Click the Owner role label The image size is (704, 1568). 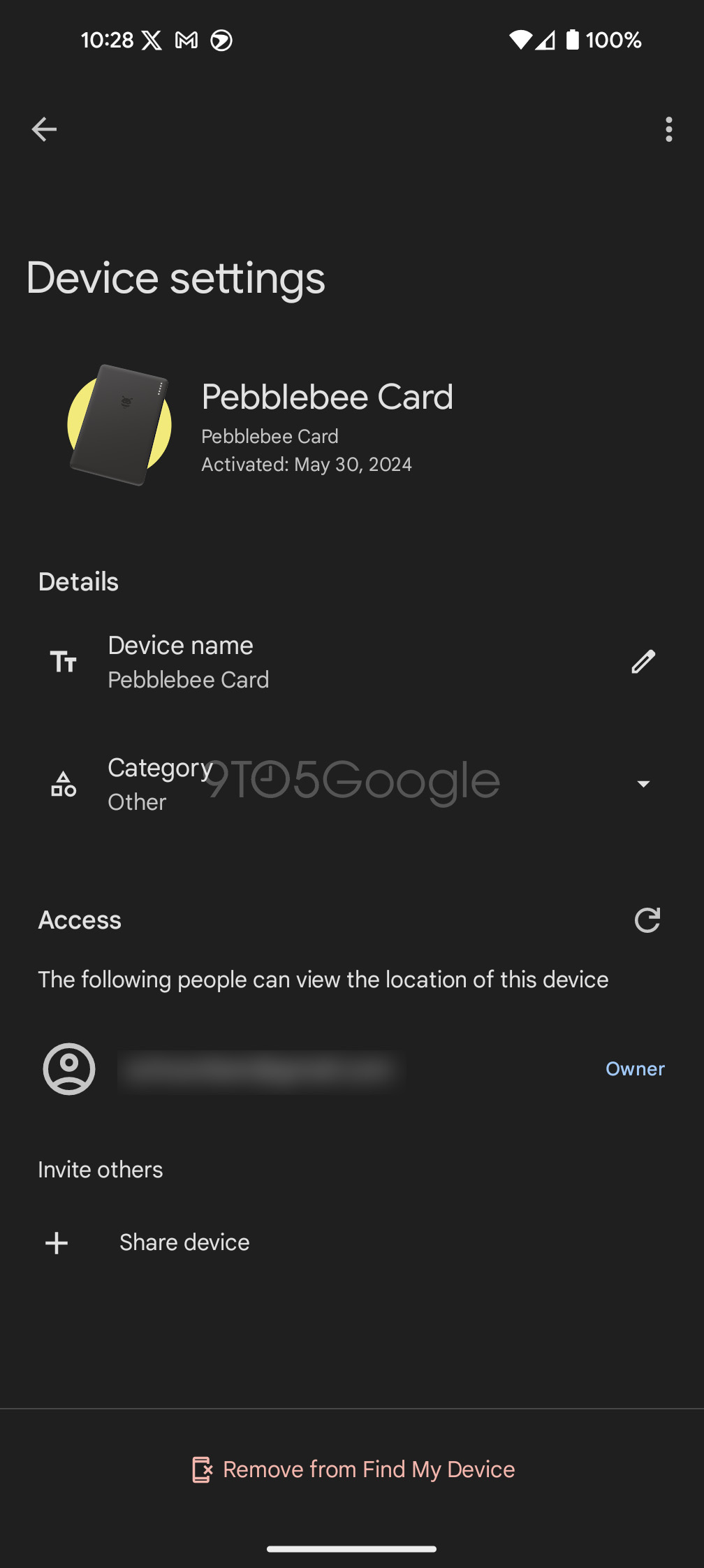[x=633, y=1068]
